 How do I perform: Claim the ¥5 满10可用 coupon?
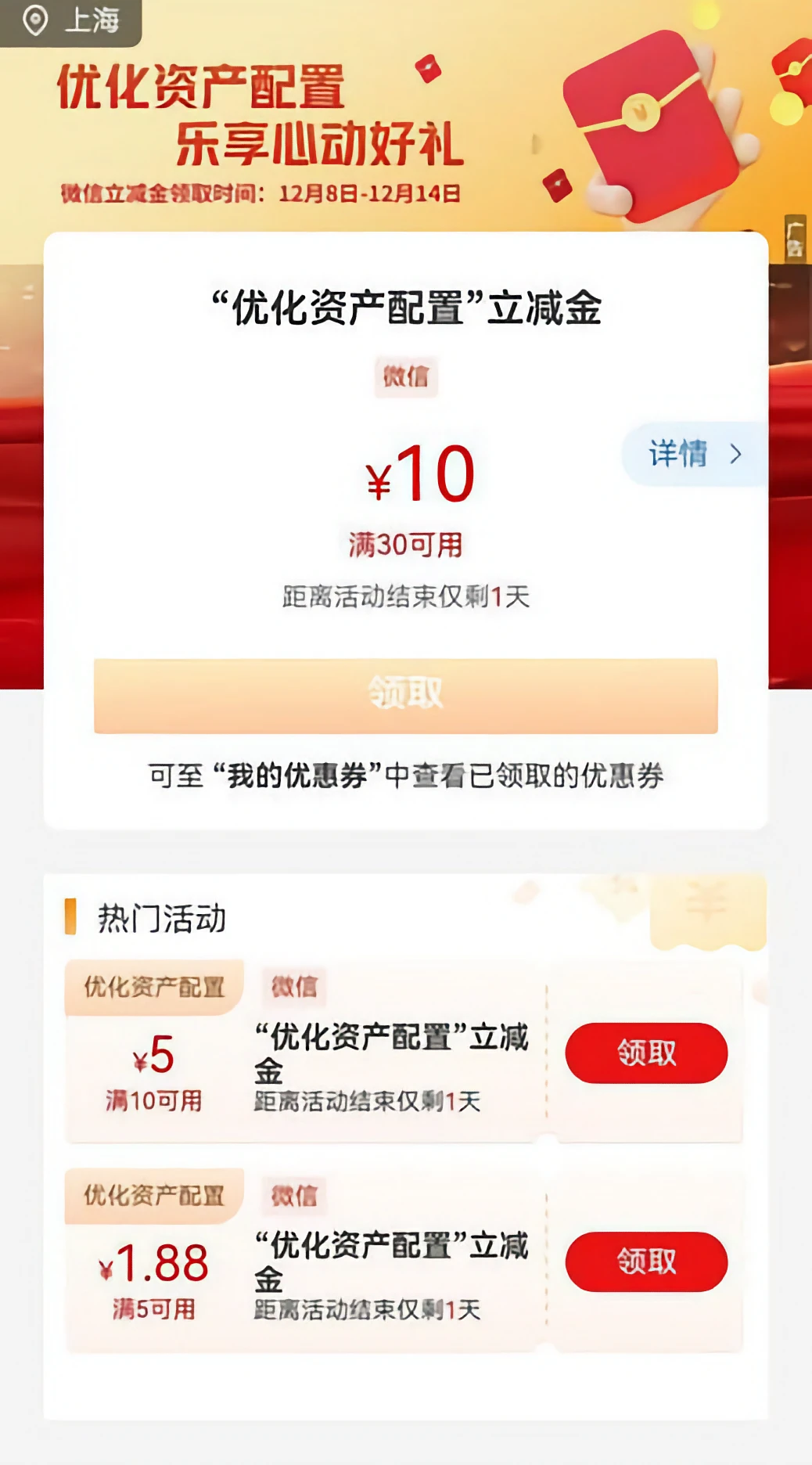(646, 1053)
